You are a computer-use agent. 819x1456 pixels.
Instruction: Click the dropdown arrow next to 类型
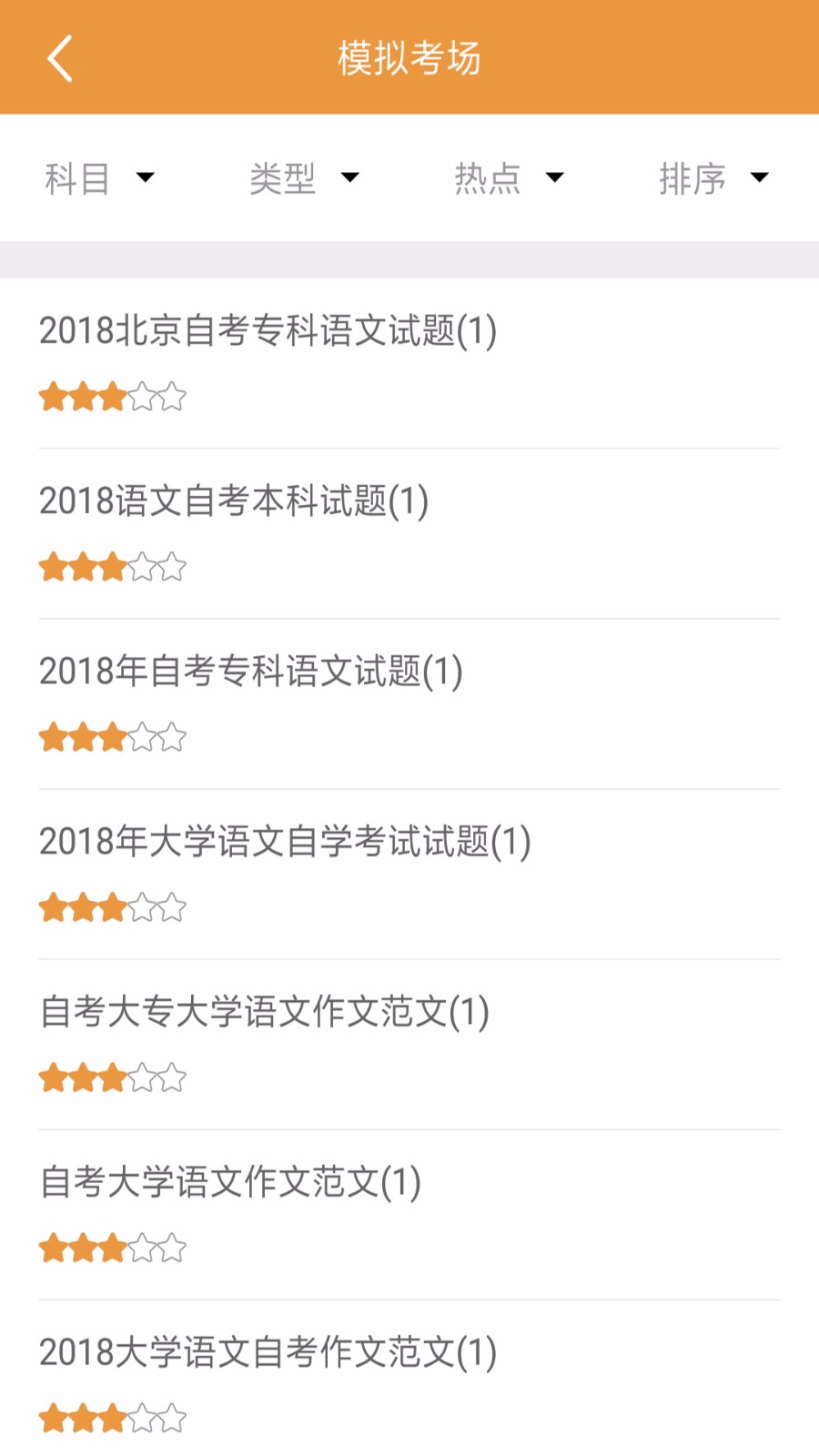[351, 178]
